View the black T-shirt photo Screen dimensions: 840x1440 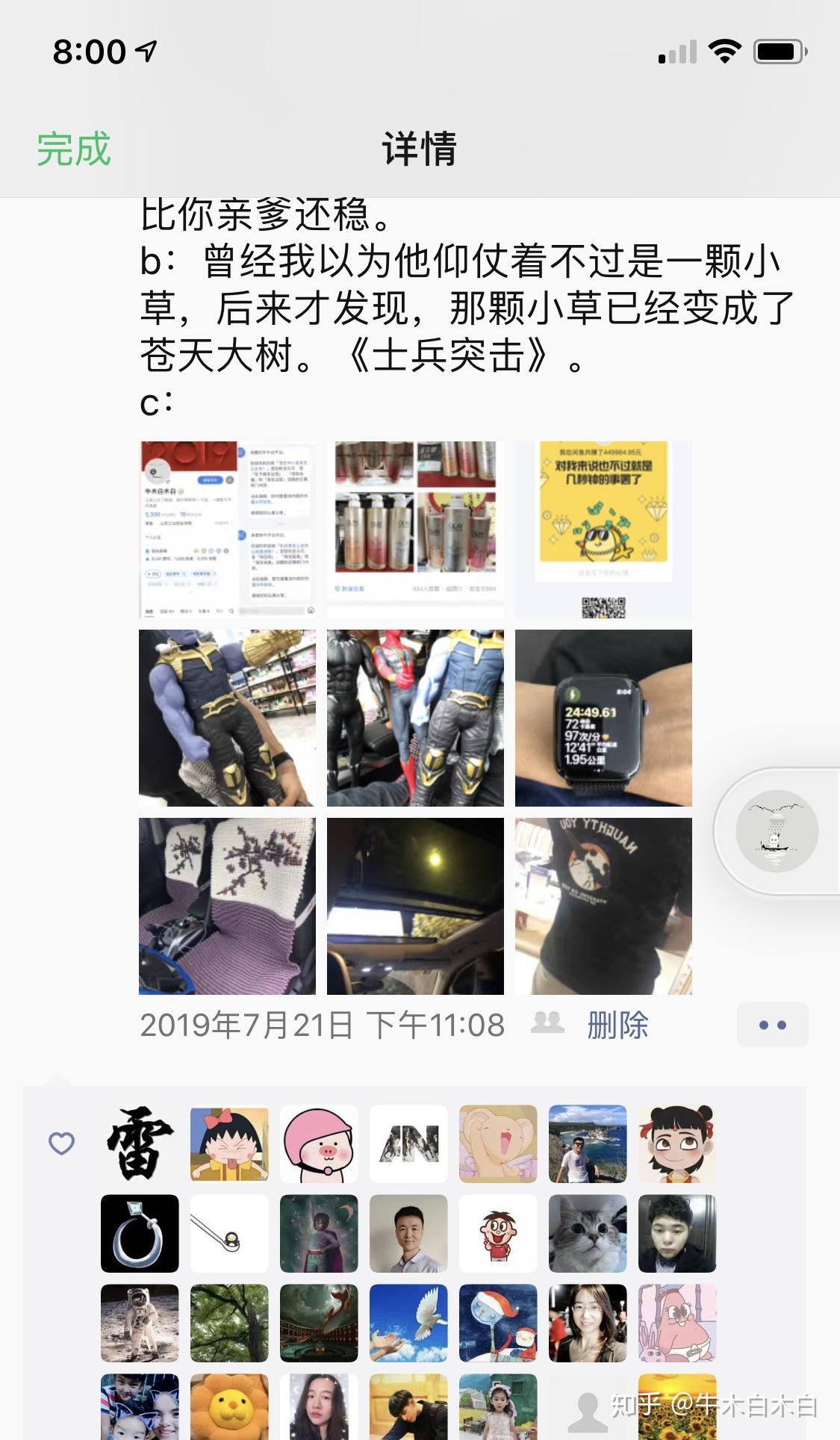603,906
